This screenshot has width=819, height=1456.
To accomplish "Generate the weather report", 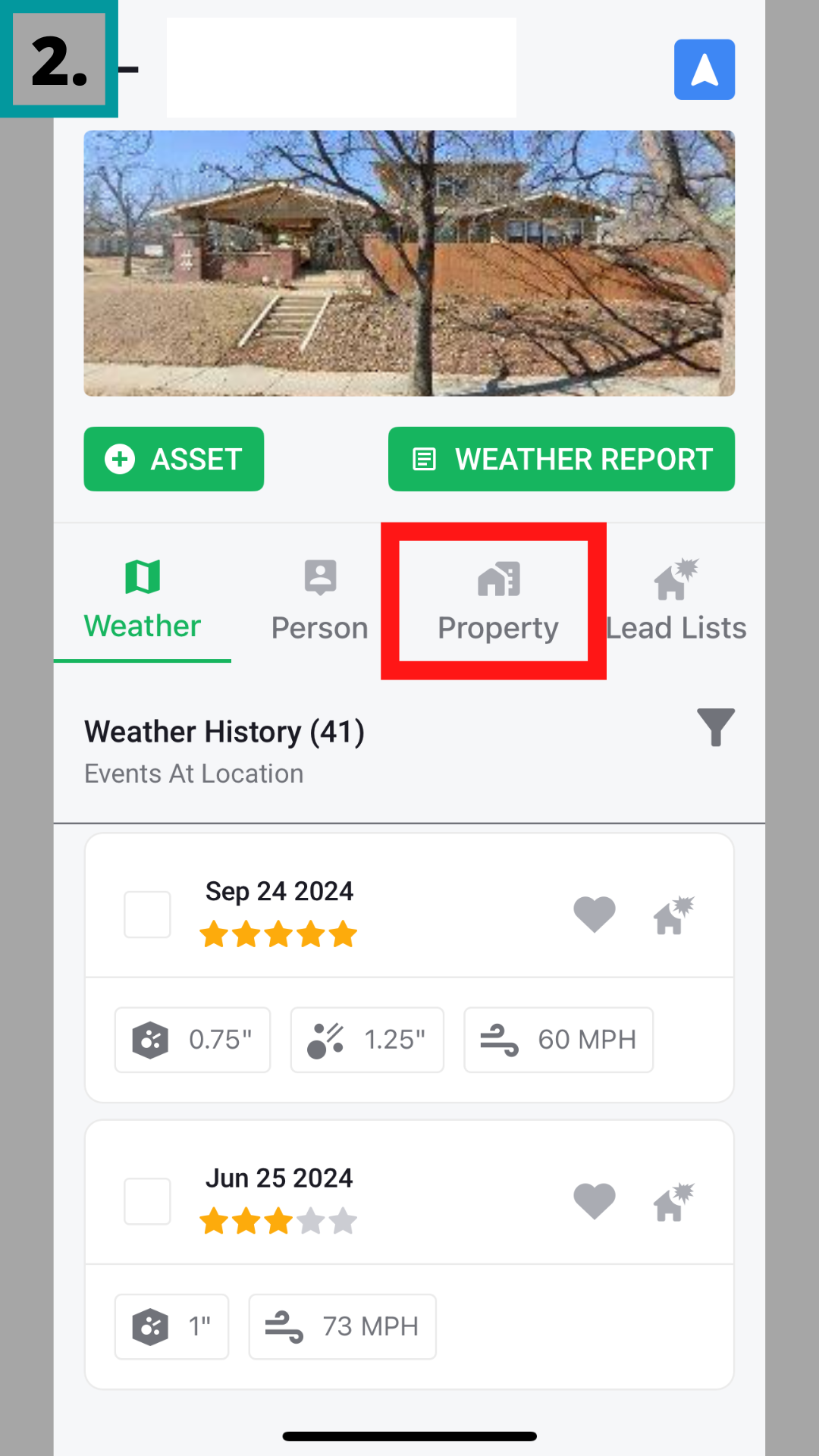I will 561,459.
